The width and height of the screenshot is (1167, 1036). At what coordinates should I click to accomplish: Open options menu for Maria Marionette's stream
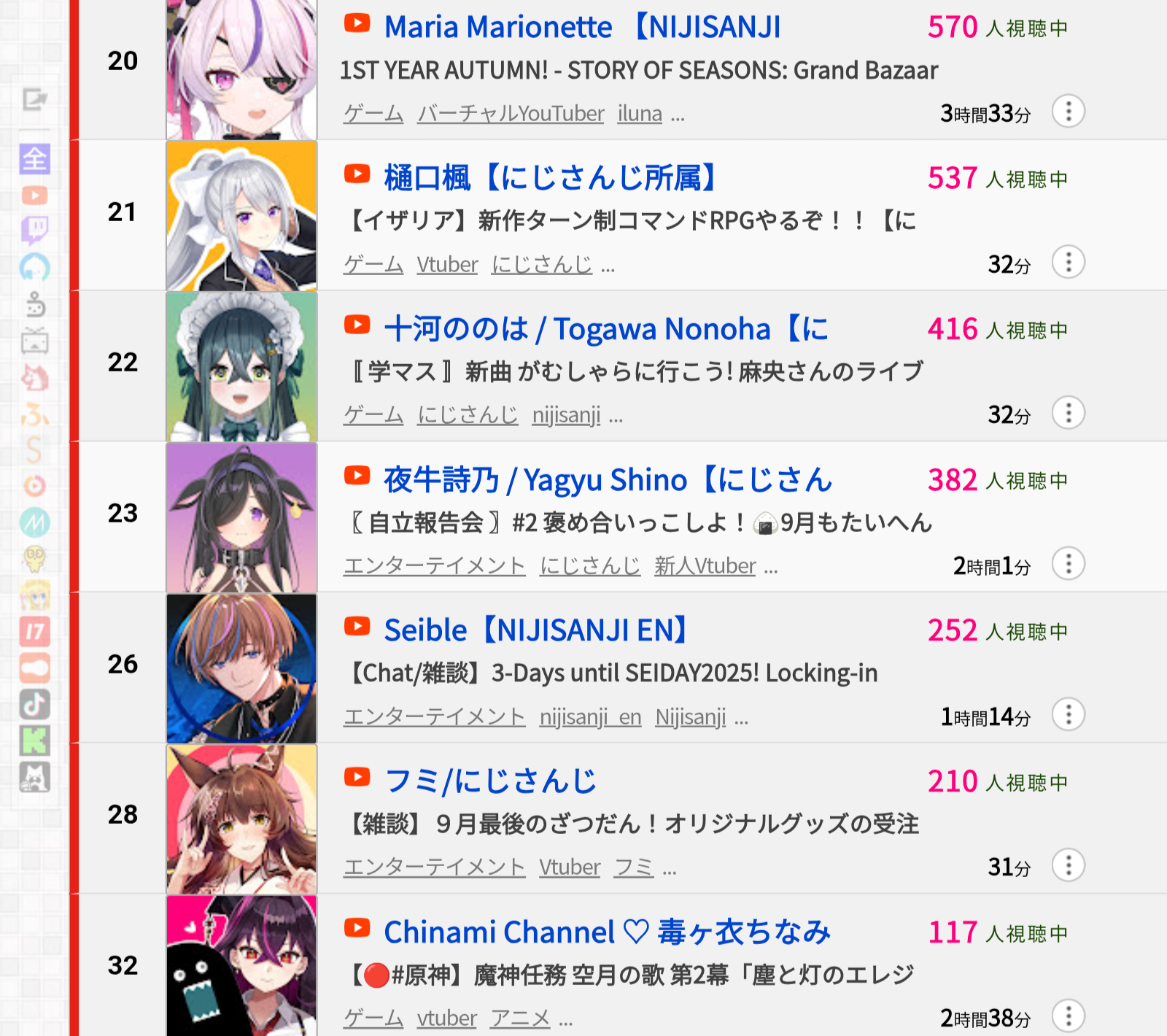tap(1069, 112)
